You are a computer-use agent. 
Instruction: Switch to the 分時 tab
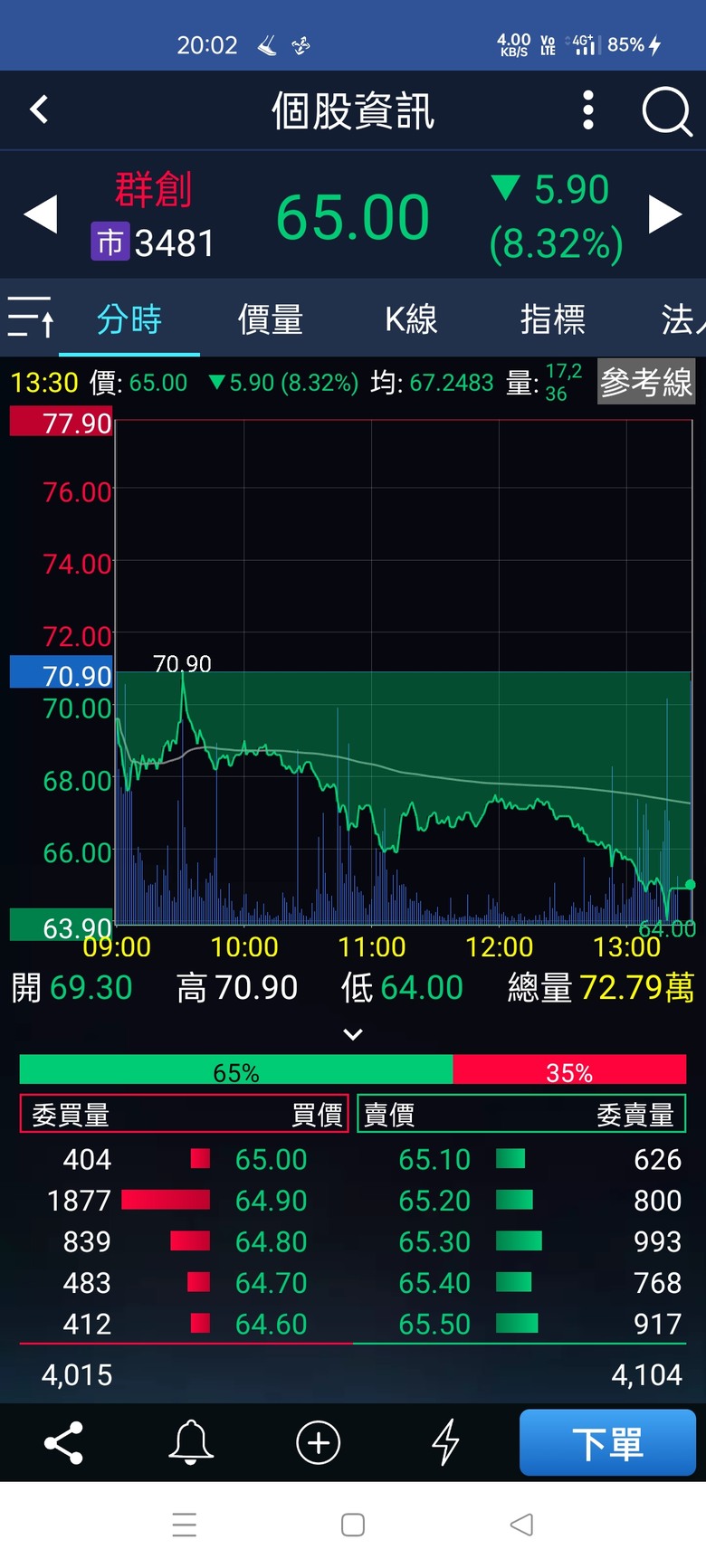pyautogui.click(x=129, y=319)
